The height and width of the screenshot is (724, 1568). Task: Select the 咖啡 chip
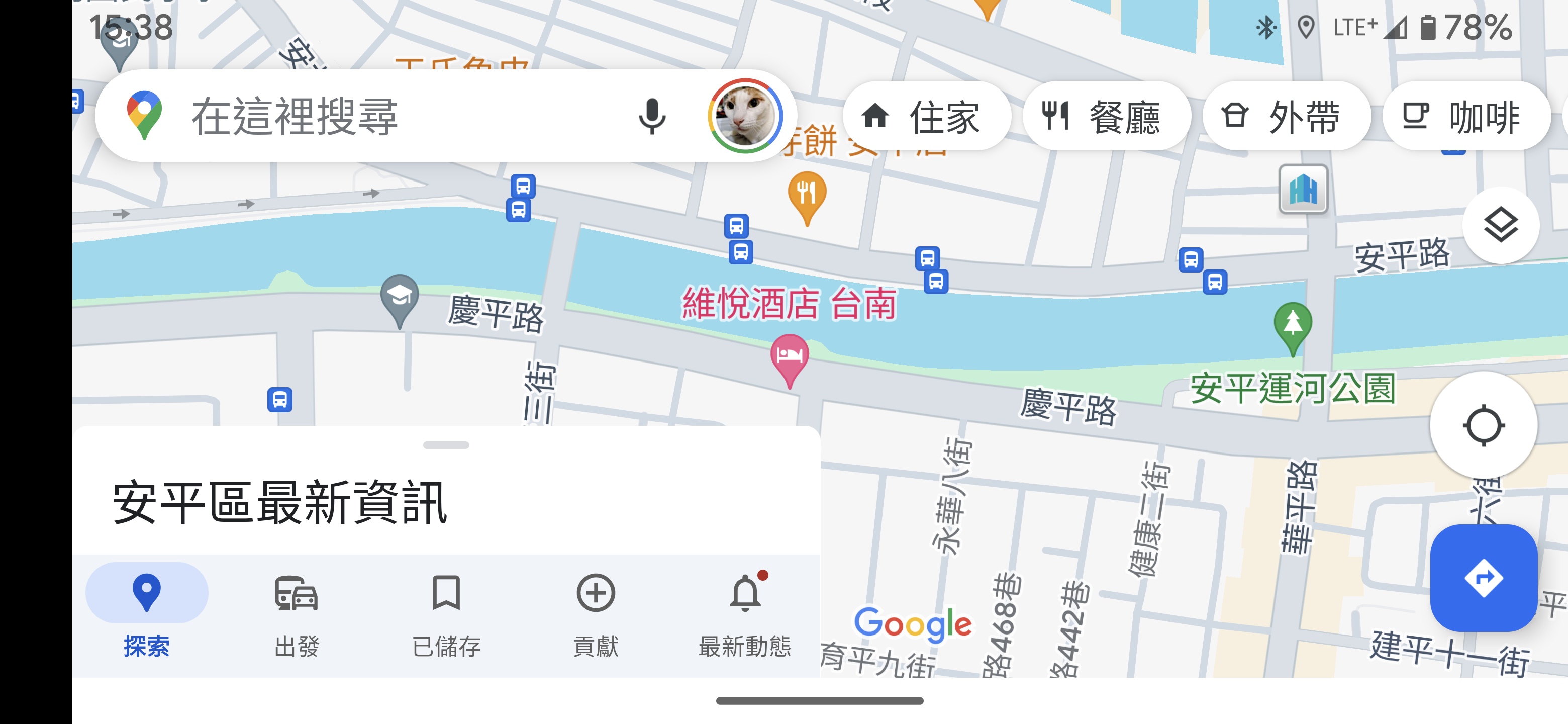click(x=1465, y=116)
